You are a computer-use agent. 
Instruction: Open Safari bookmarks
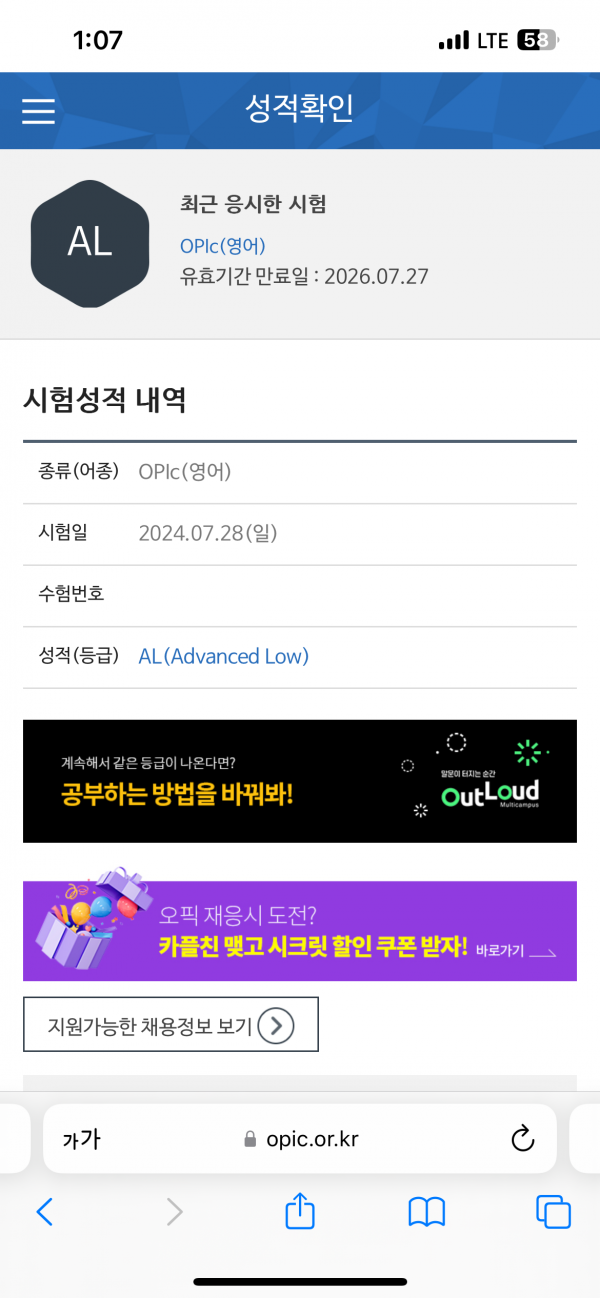[x=427, y=1212]
